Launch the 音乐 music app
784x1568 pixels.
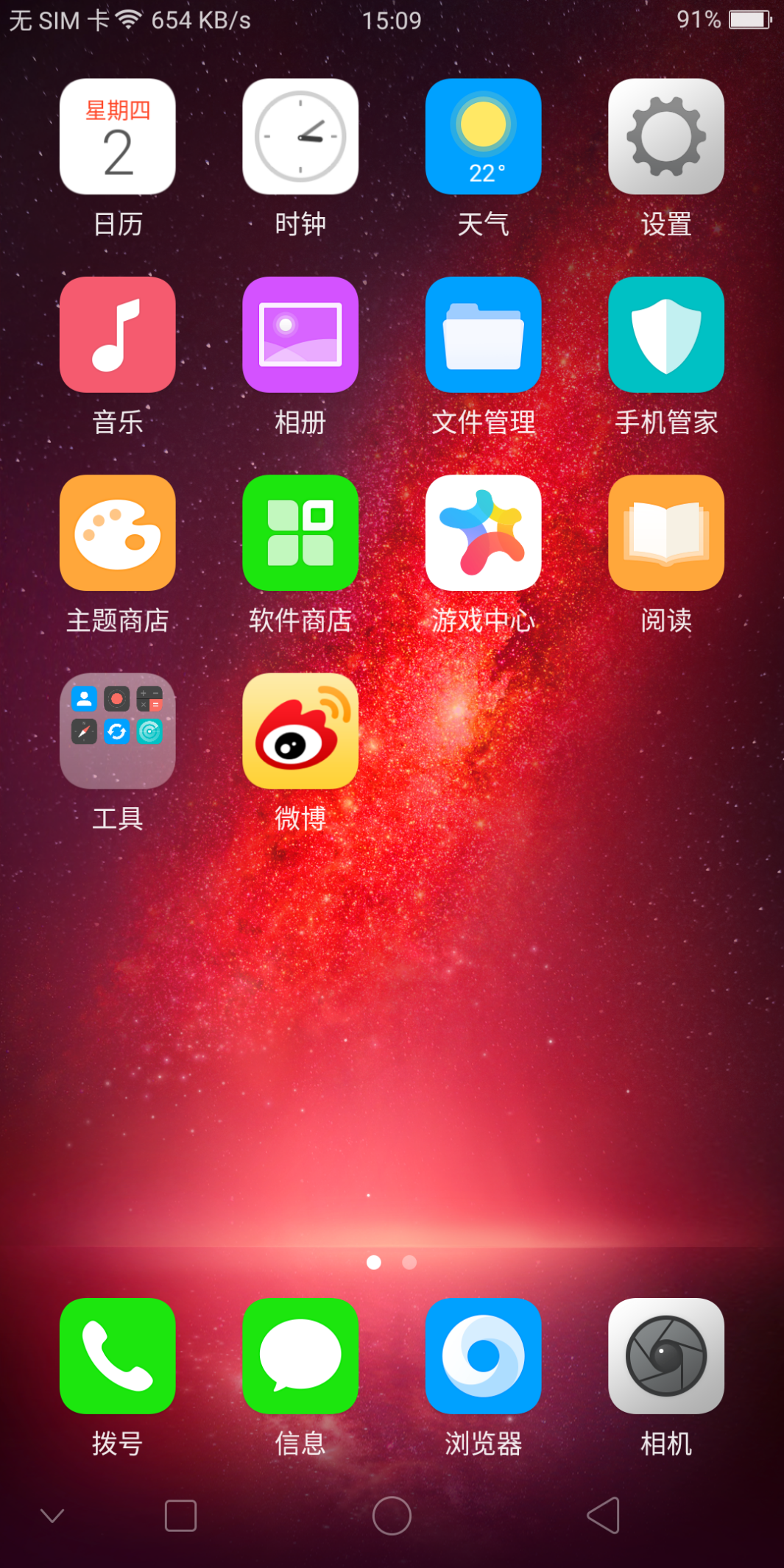tap(118, 335)
